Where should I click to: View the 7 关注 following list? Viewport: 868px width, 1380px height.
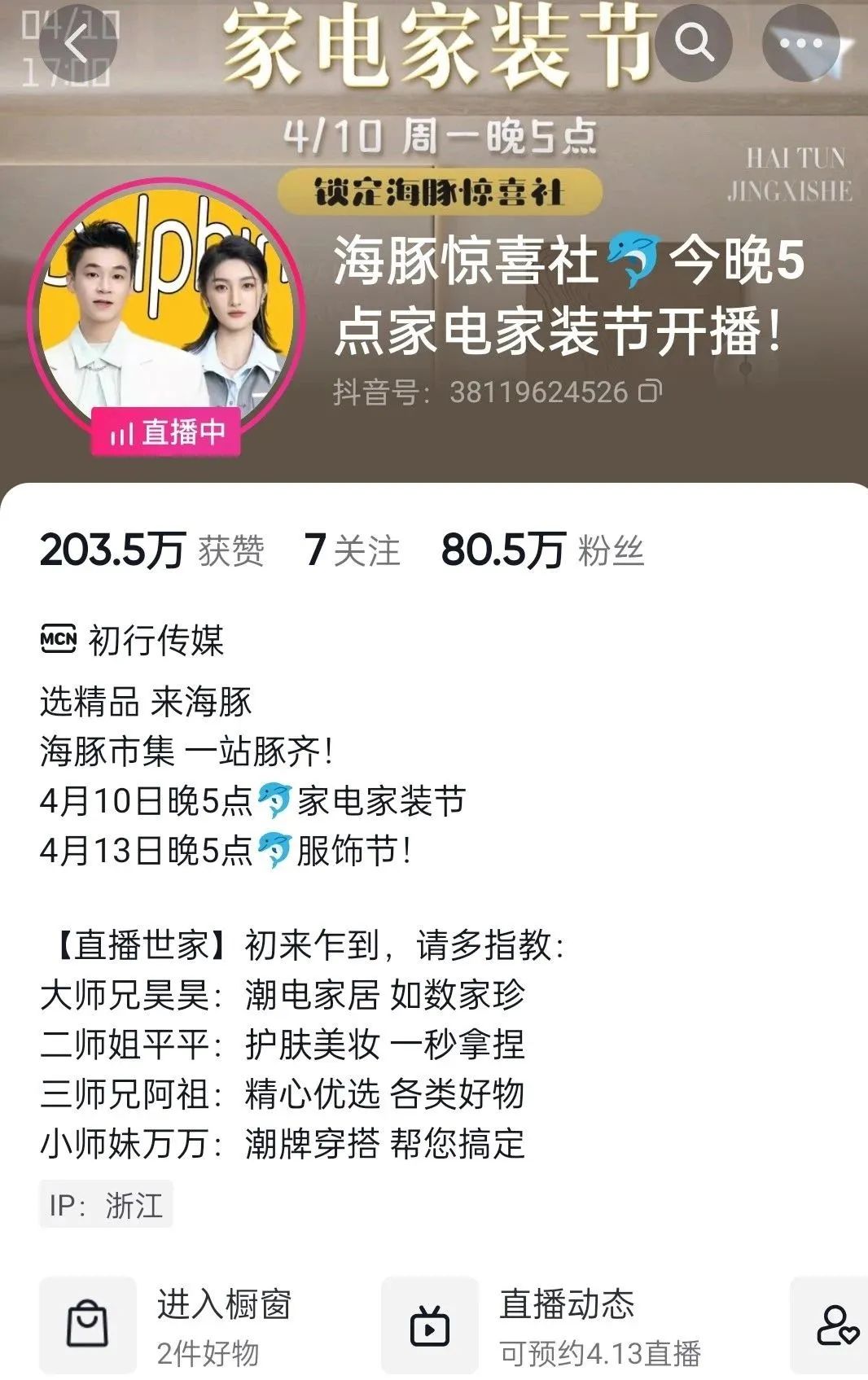352,550
